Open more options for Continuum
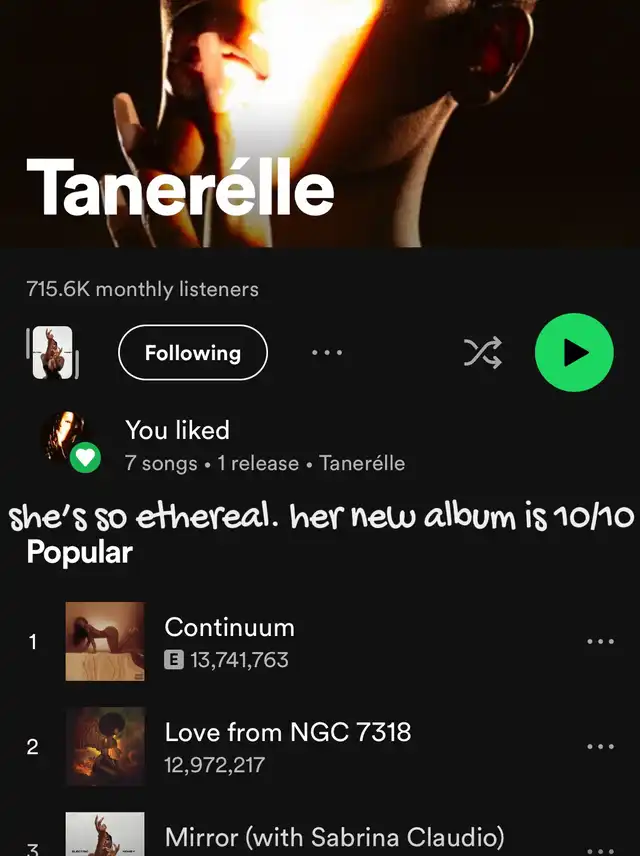640x856 pixels. coord(600,642)
